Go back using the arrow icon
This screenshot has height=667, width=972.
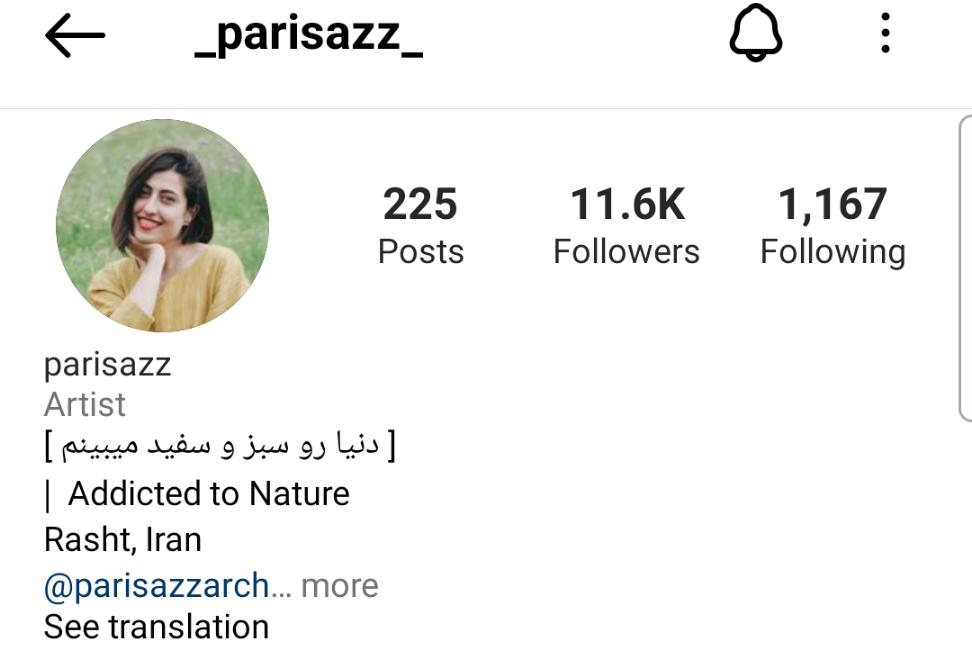[75, 36]
